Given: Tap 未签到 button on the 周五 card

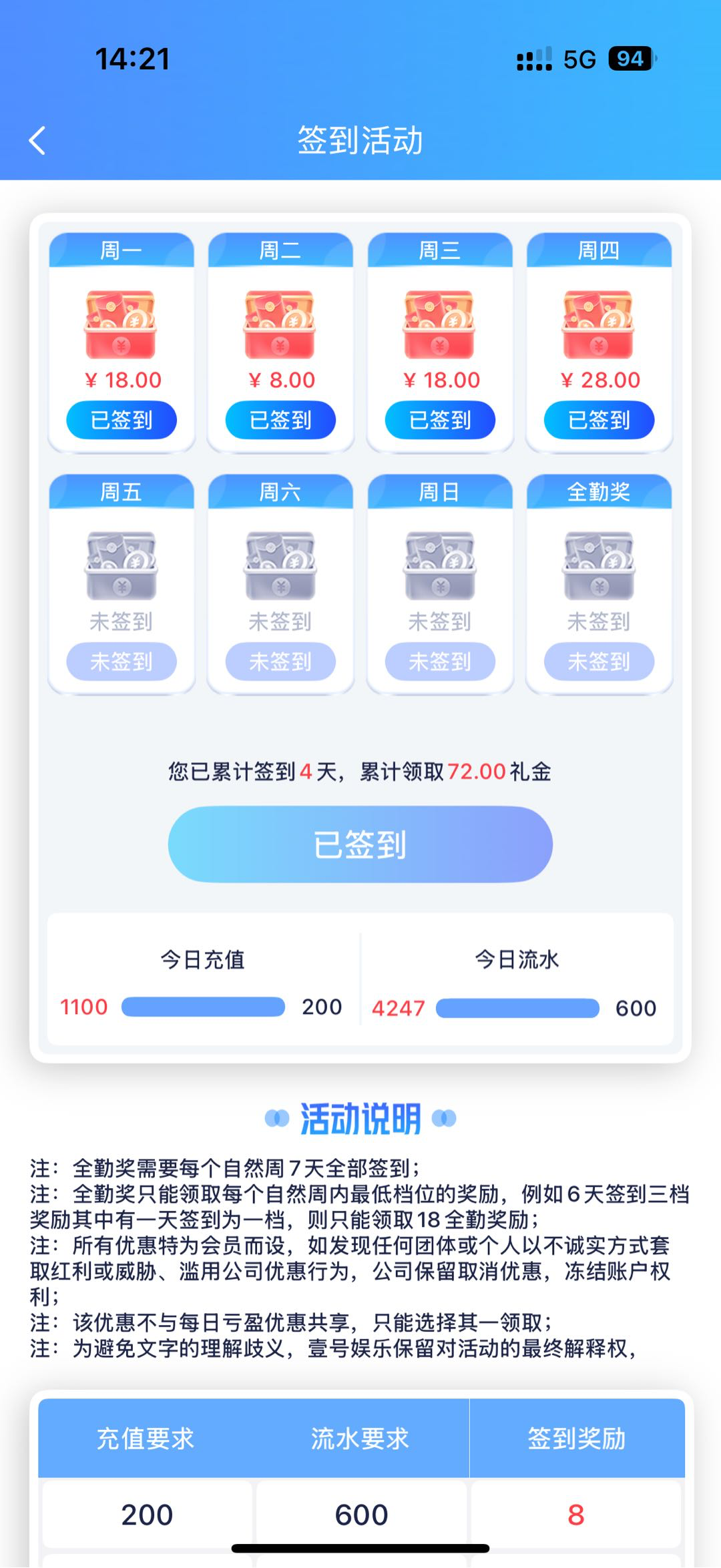Looking at the screenshot, I should click(x=122, y=662).
